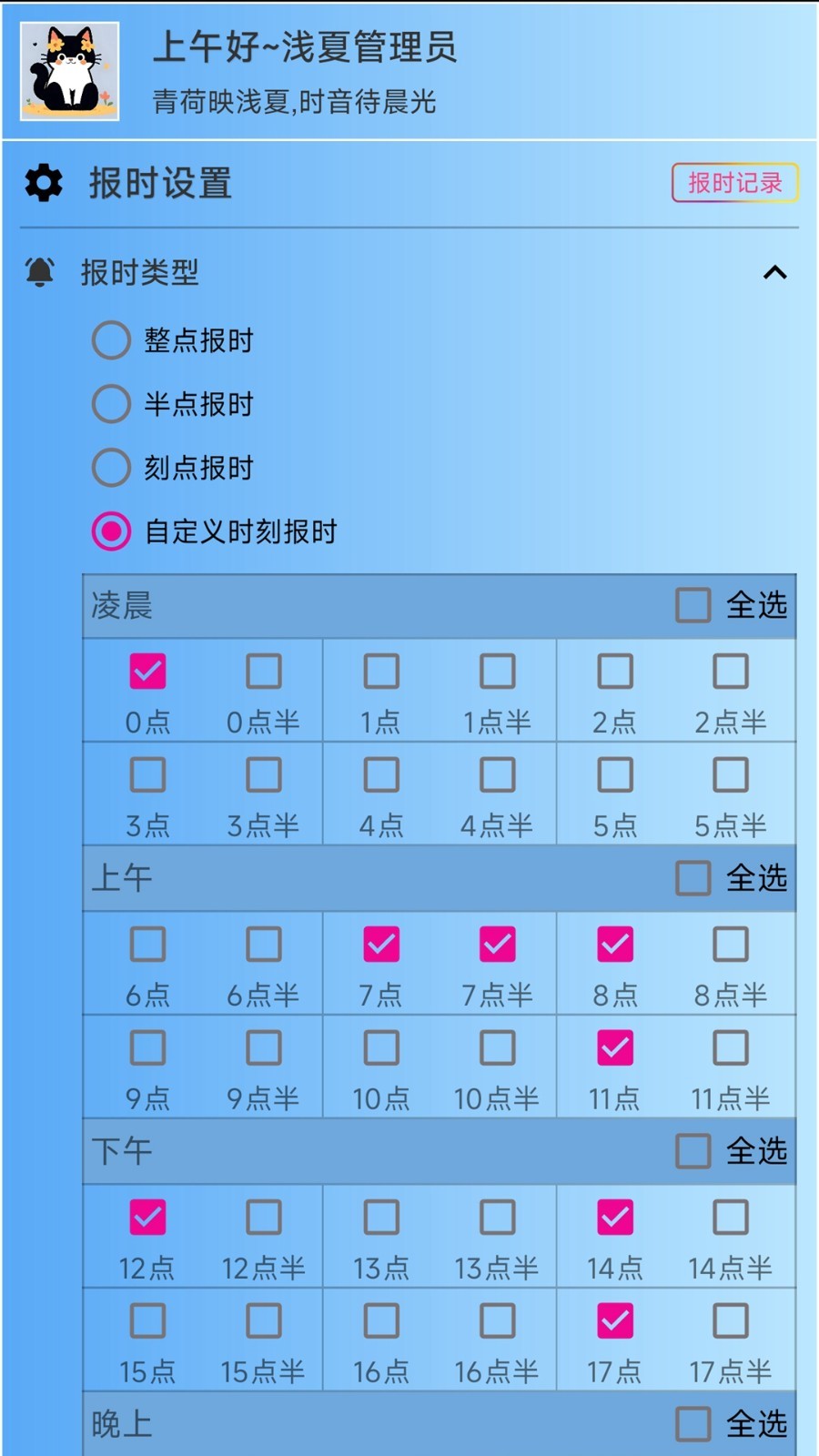Check 全选 for 凌晨 section
This screenshot has height=1456, width=819.
[x=693, y=605]
